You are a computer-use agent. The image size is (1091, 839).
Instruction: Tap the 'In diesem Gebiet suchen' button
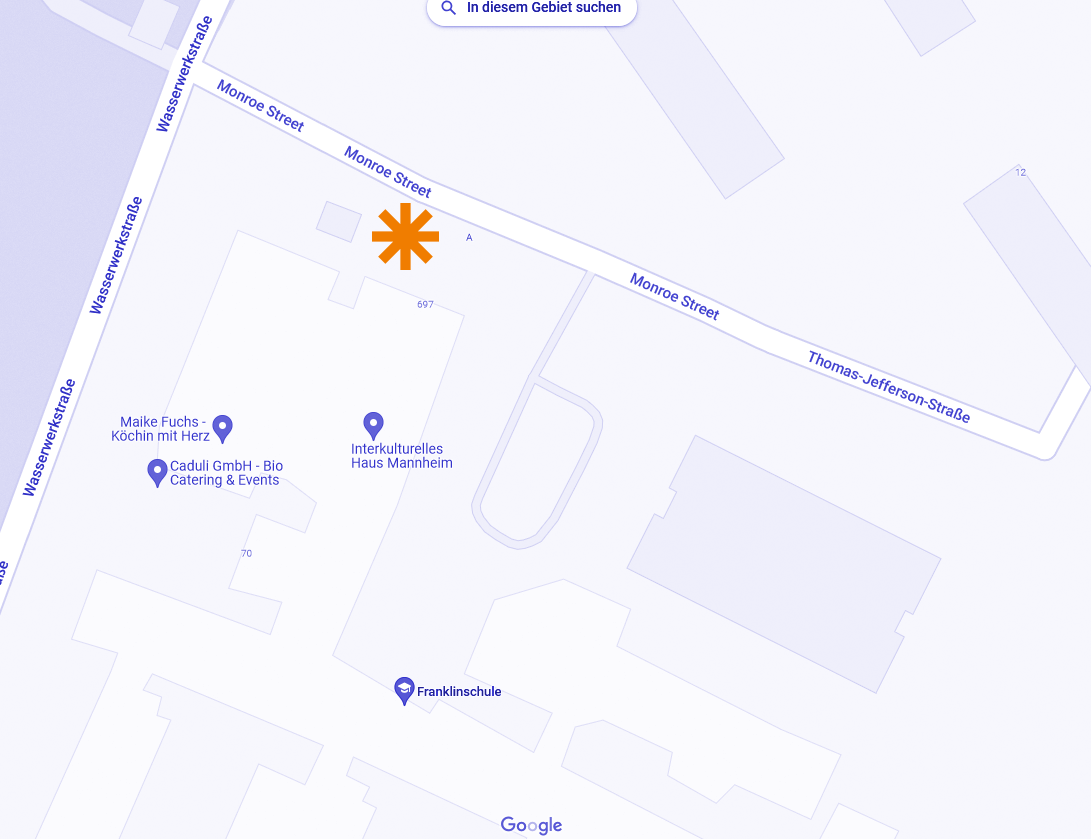[532, 9]
